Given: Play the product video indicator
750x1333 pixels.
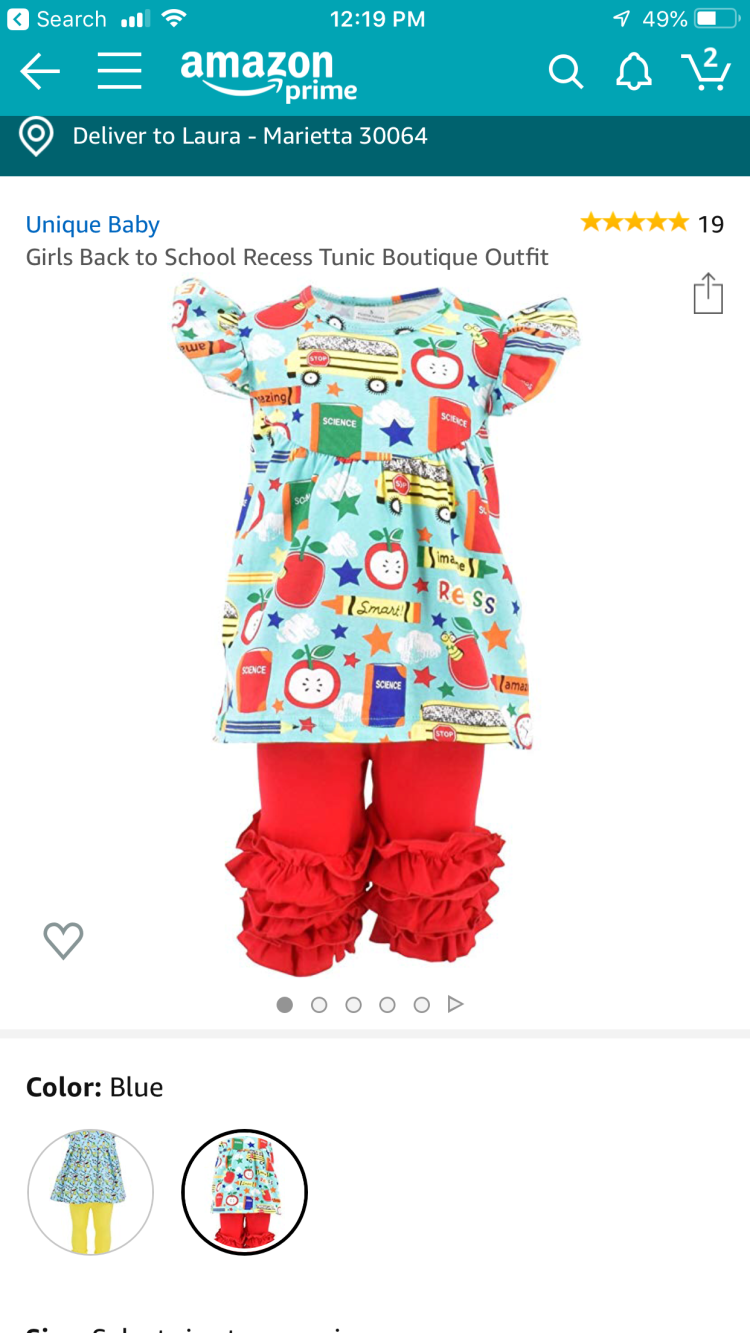Looking at the screenshot, I should click(x=456, y=1004).
